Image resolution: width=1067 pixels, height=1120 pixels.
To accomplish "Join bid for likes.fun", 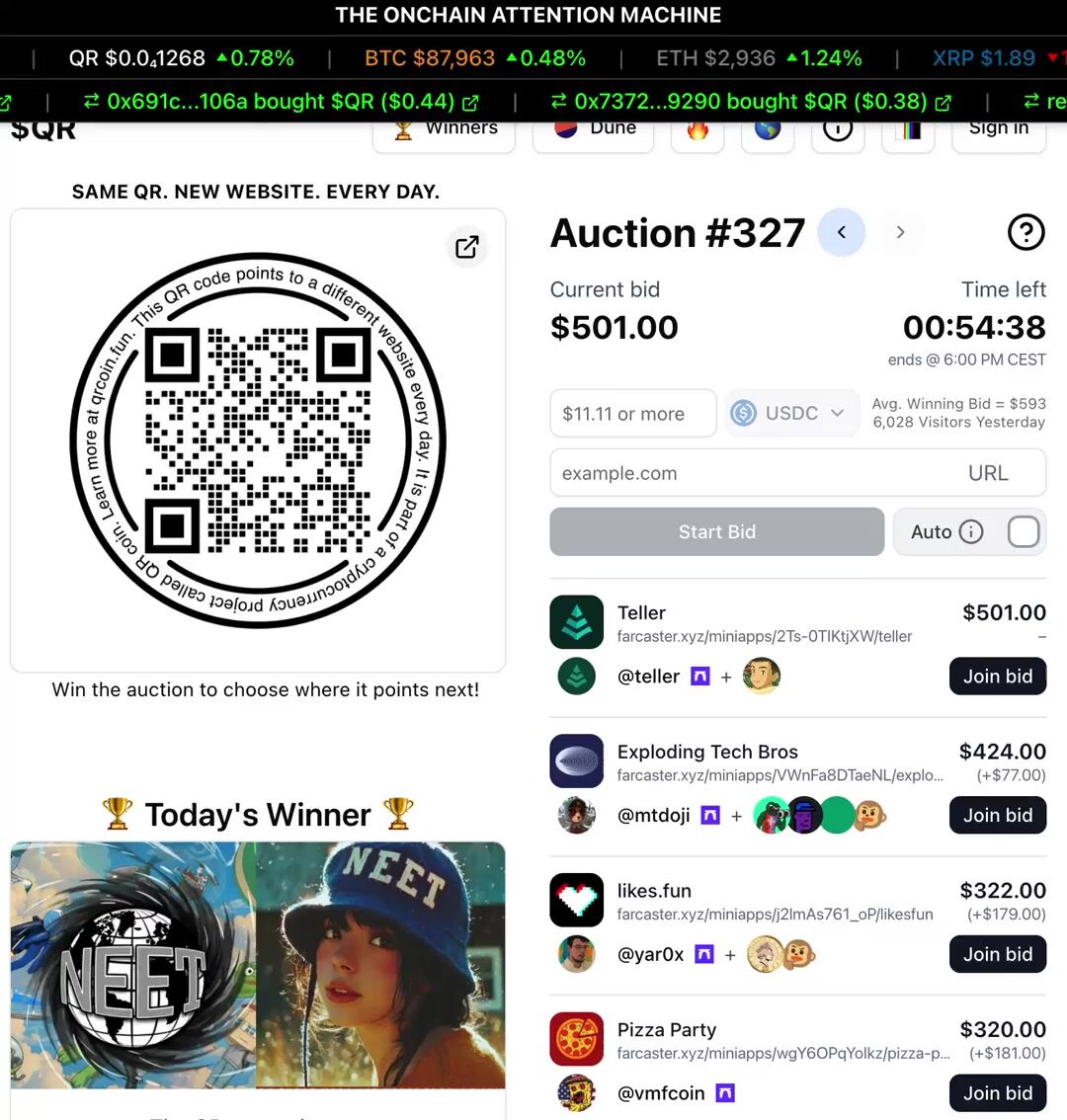I will tap(997, 955).
